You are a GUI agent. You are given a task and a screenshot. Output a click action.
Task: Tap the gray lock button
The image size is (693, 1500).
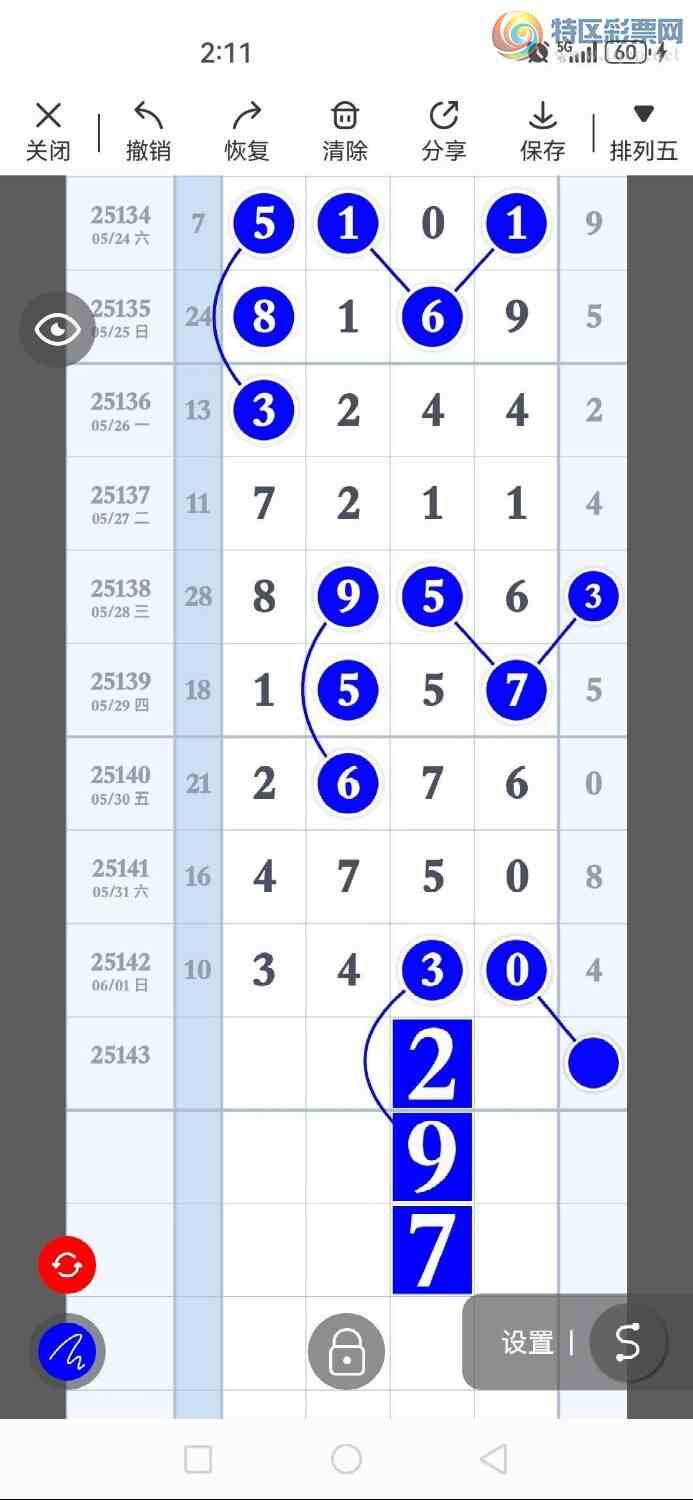pyautogui.click(x=346, y=1352)
